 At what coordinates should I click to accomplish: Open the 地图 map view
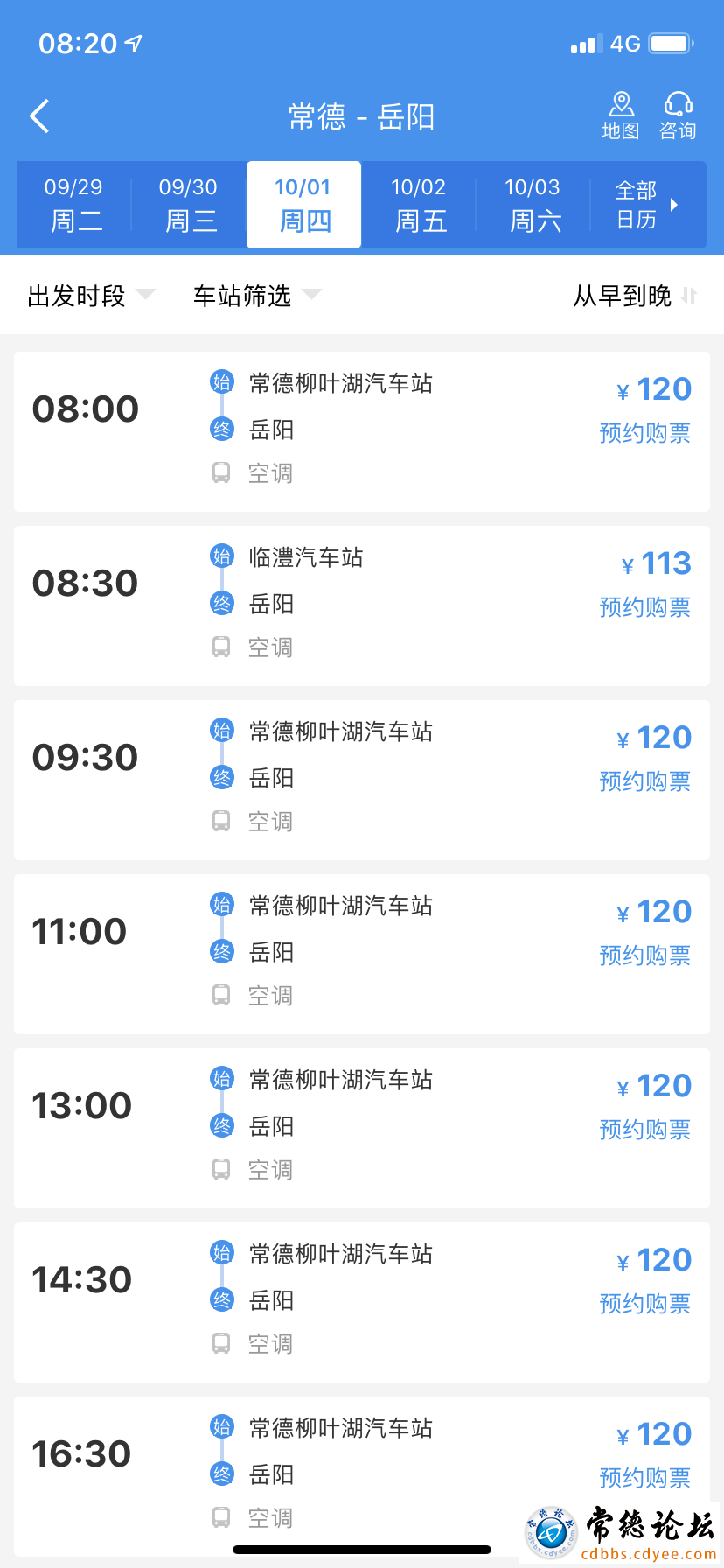coord(621,116)
